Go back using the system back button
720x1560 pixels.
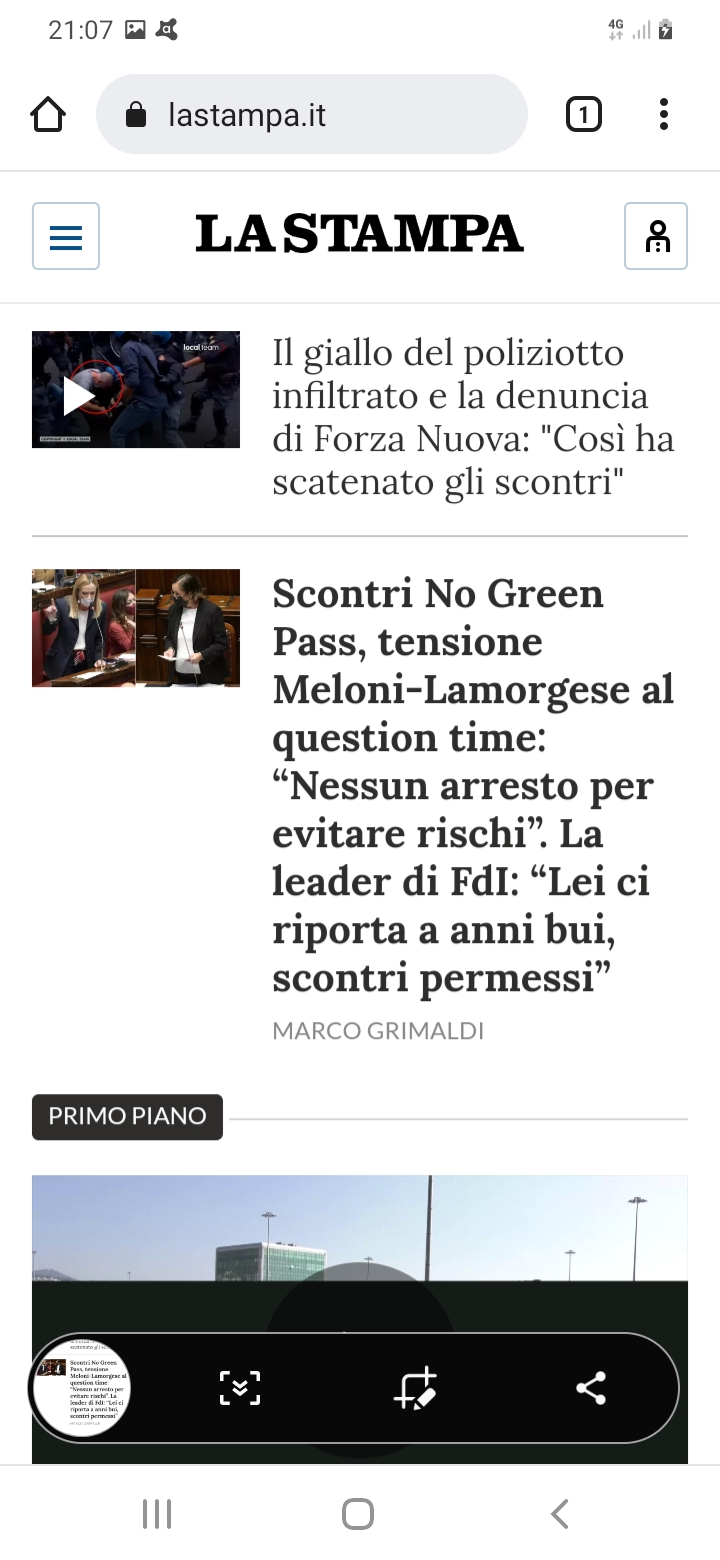560,1514
